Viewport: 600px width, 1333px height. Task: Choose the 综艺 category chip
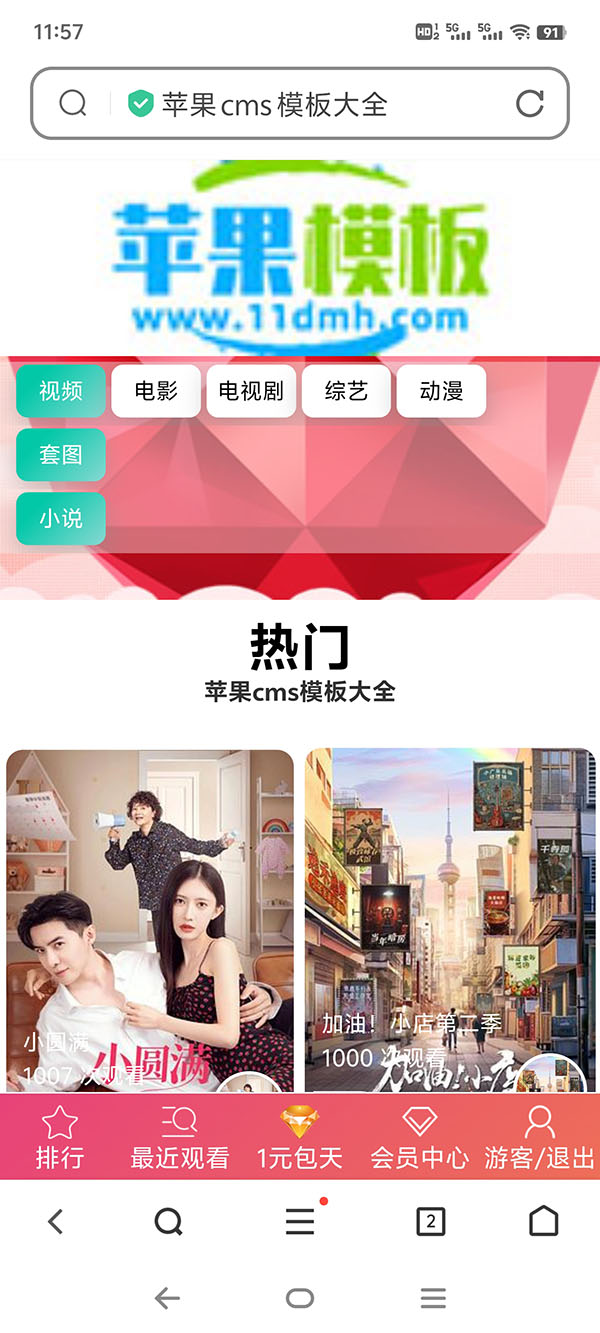[x=346, y=391]
